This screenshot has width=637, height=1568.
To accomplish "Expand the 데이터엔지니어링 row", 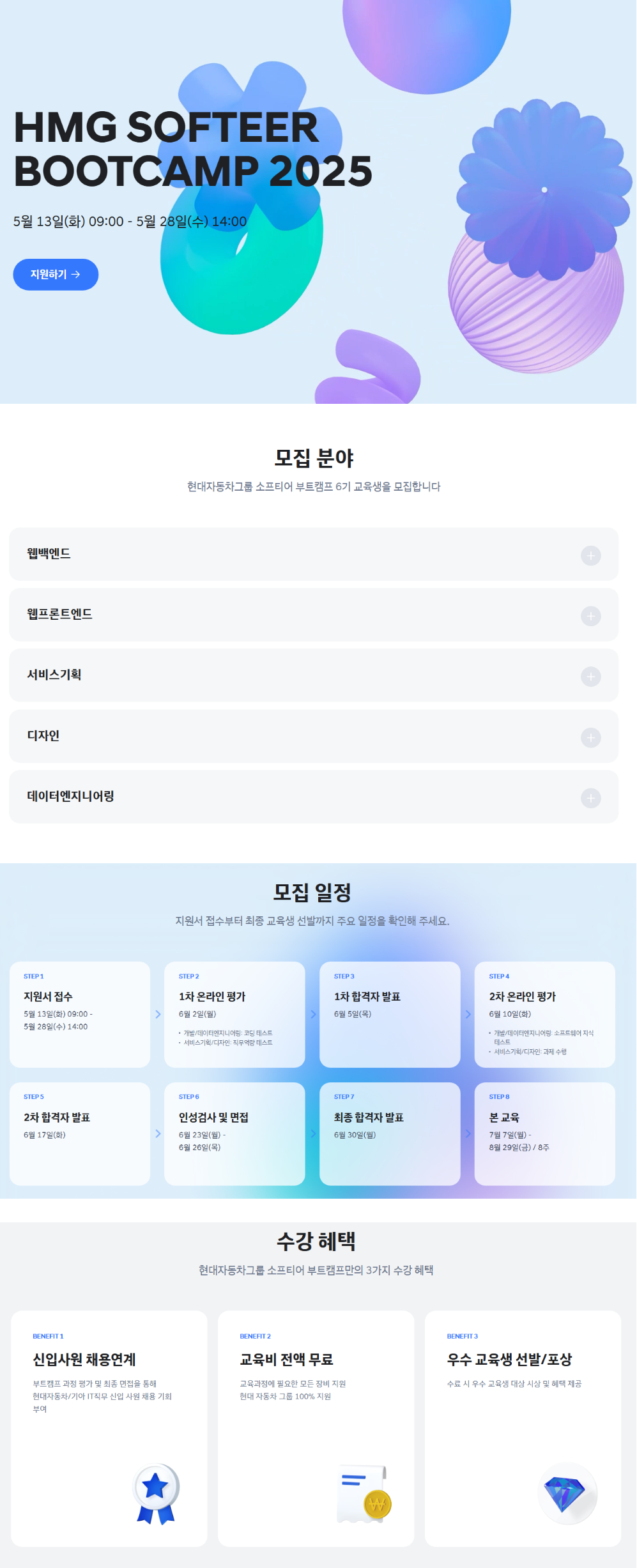I will [x=590, y=798].
